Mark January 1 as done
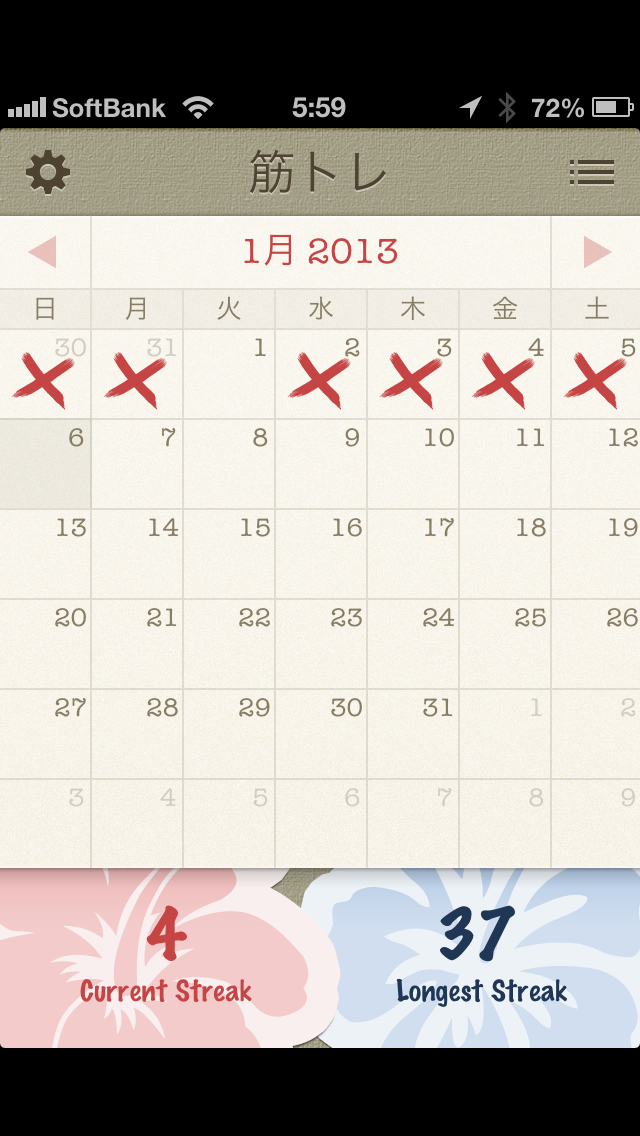The image size is (640, 1136). coord(229,374)
